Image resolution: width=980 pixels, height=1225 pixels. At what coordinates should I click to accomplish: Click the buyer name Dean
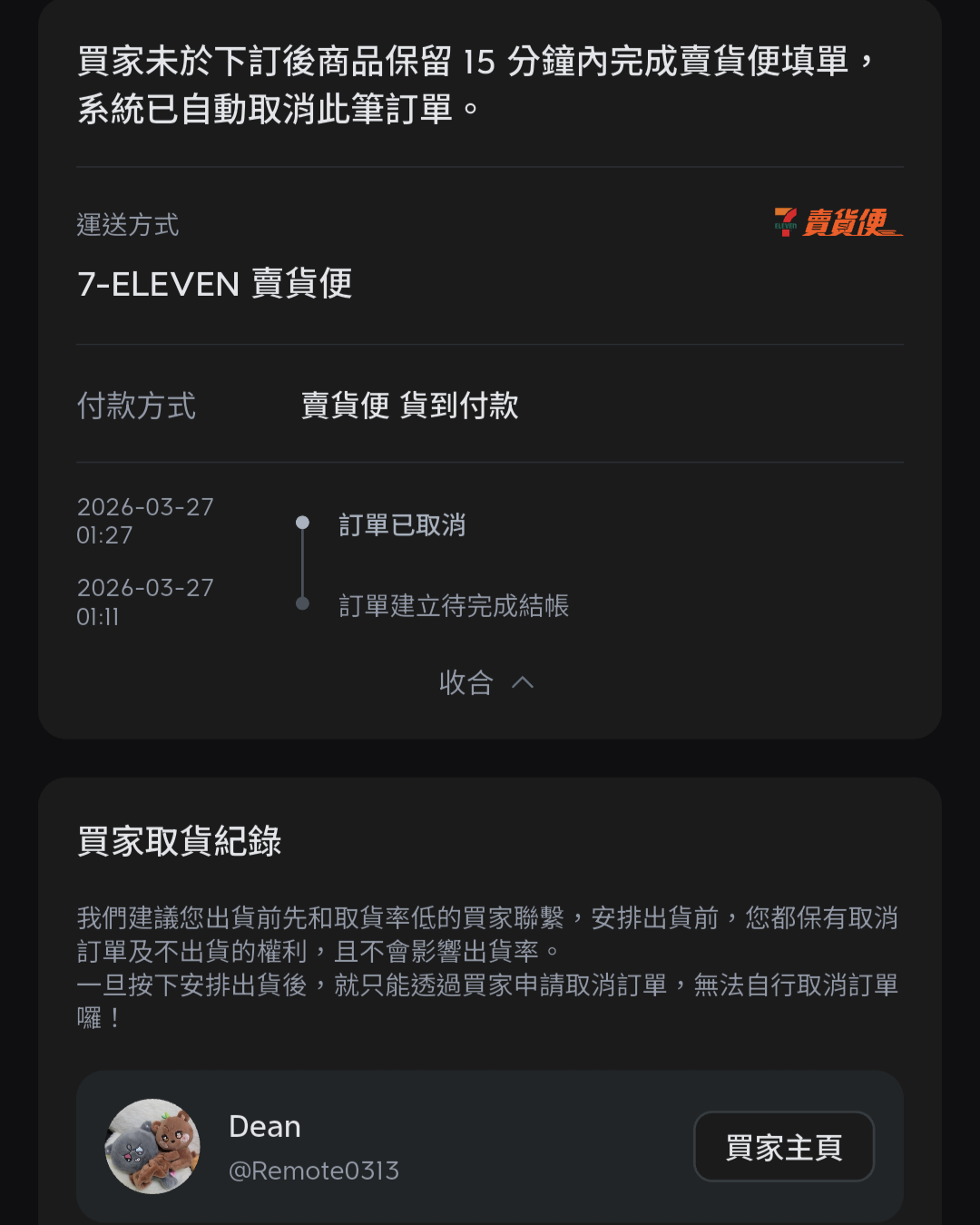(264, 1125)
